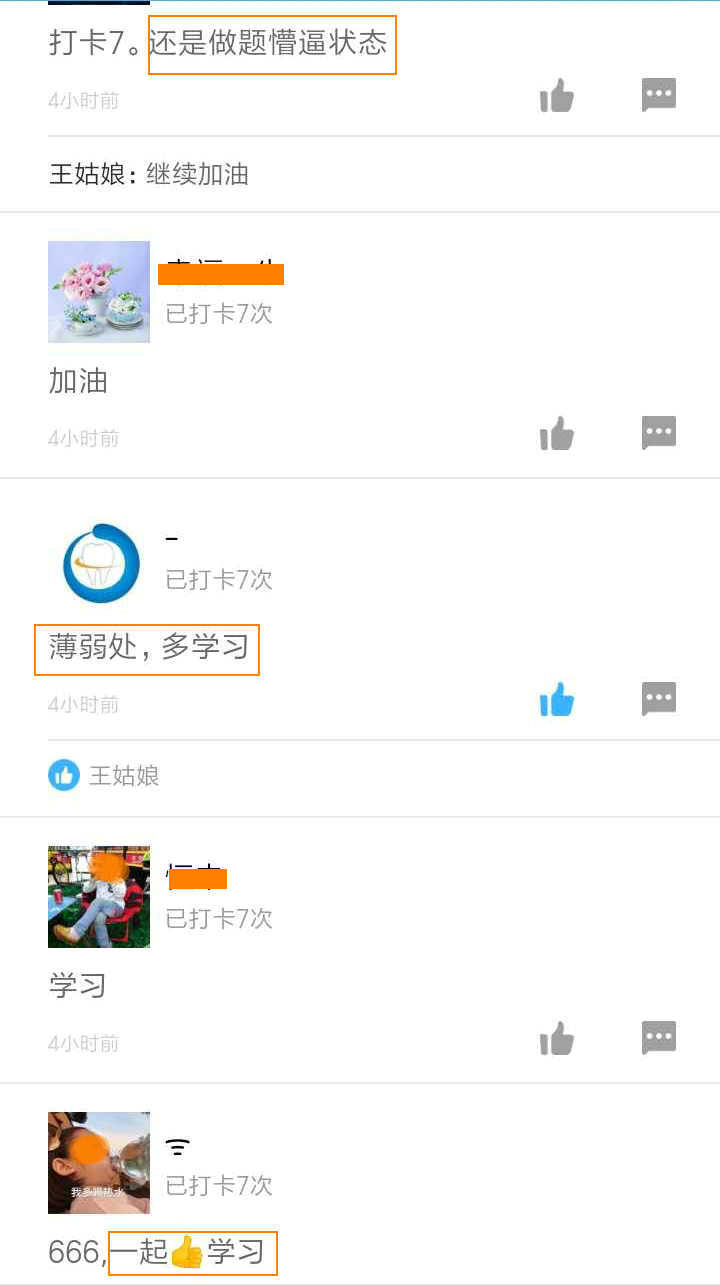Click the thumbs-up icon on the "学习" post
Screen dimensions: 720x1285
coord(557,1037)
